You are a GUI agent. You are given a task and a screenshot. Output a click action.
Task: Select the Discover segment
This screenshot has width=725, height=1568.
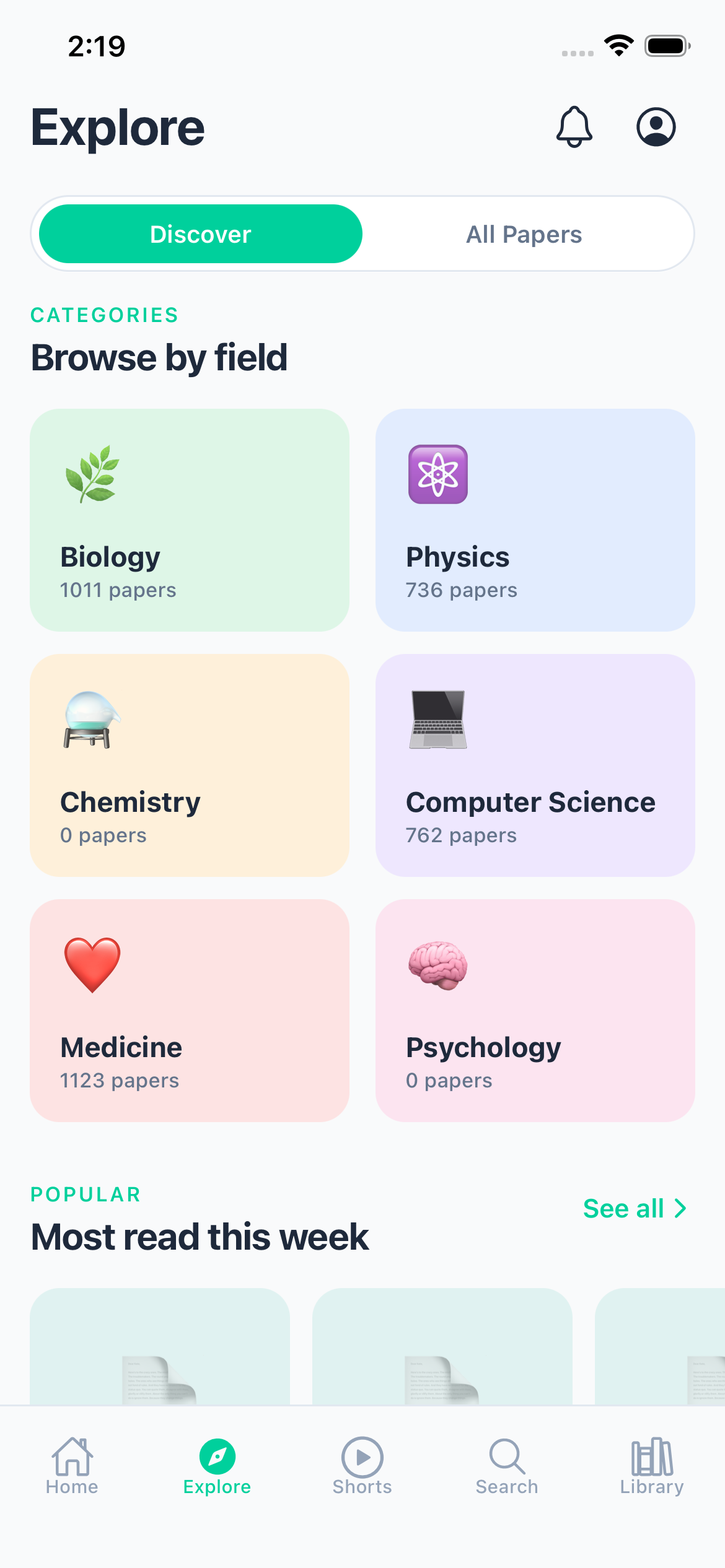[201, 234]
